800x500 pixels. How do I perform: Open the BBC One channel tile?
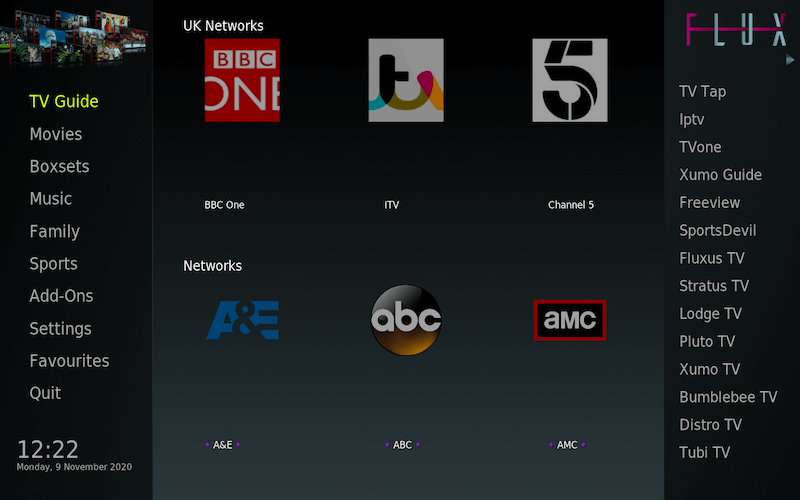[242, 80]
